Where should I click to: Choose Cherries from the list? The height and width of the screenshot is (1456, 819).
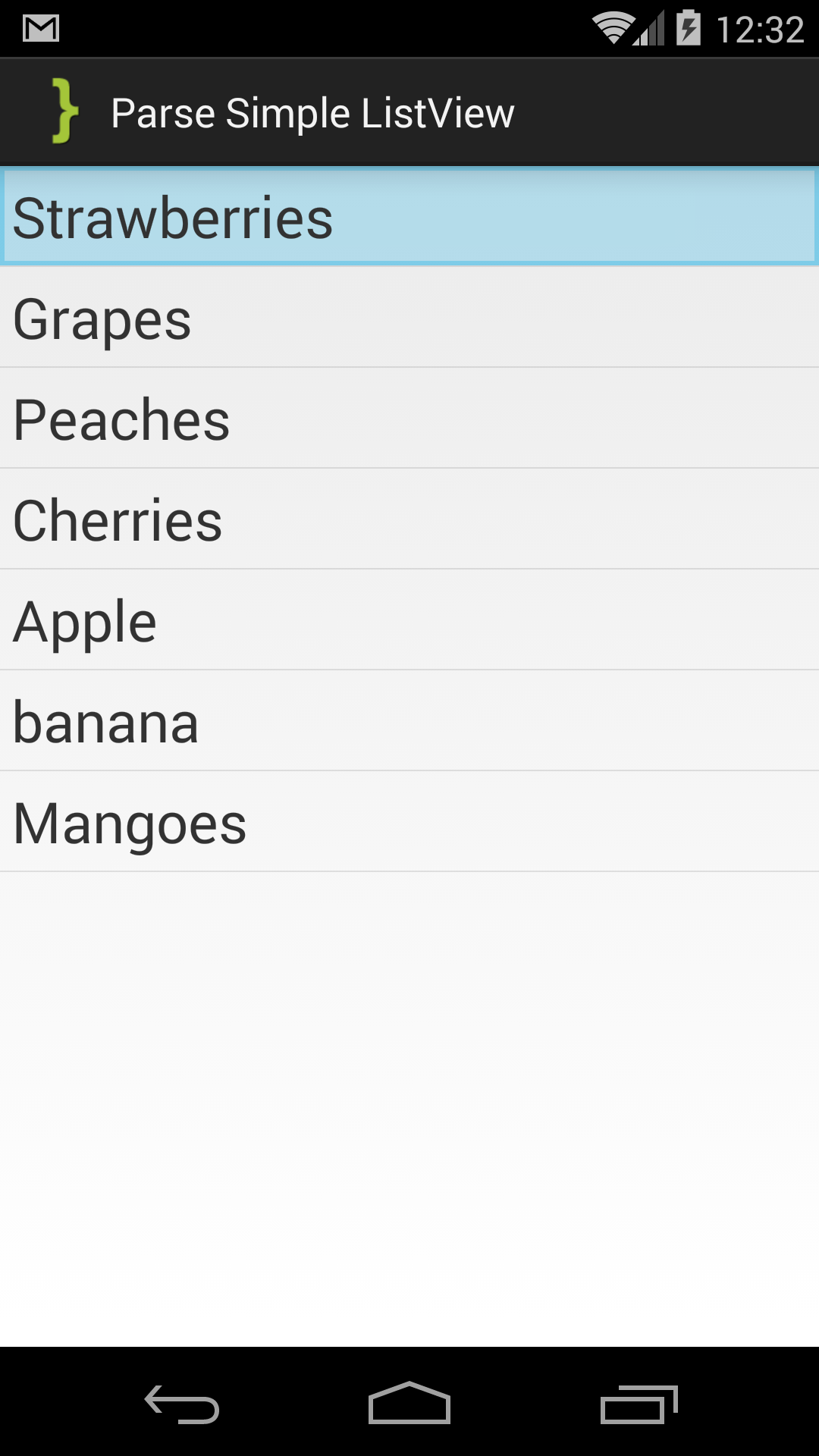click(x=409, y=519)
